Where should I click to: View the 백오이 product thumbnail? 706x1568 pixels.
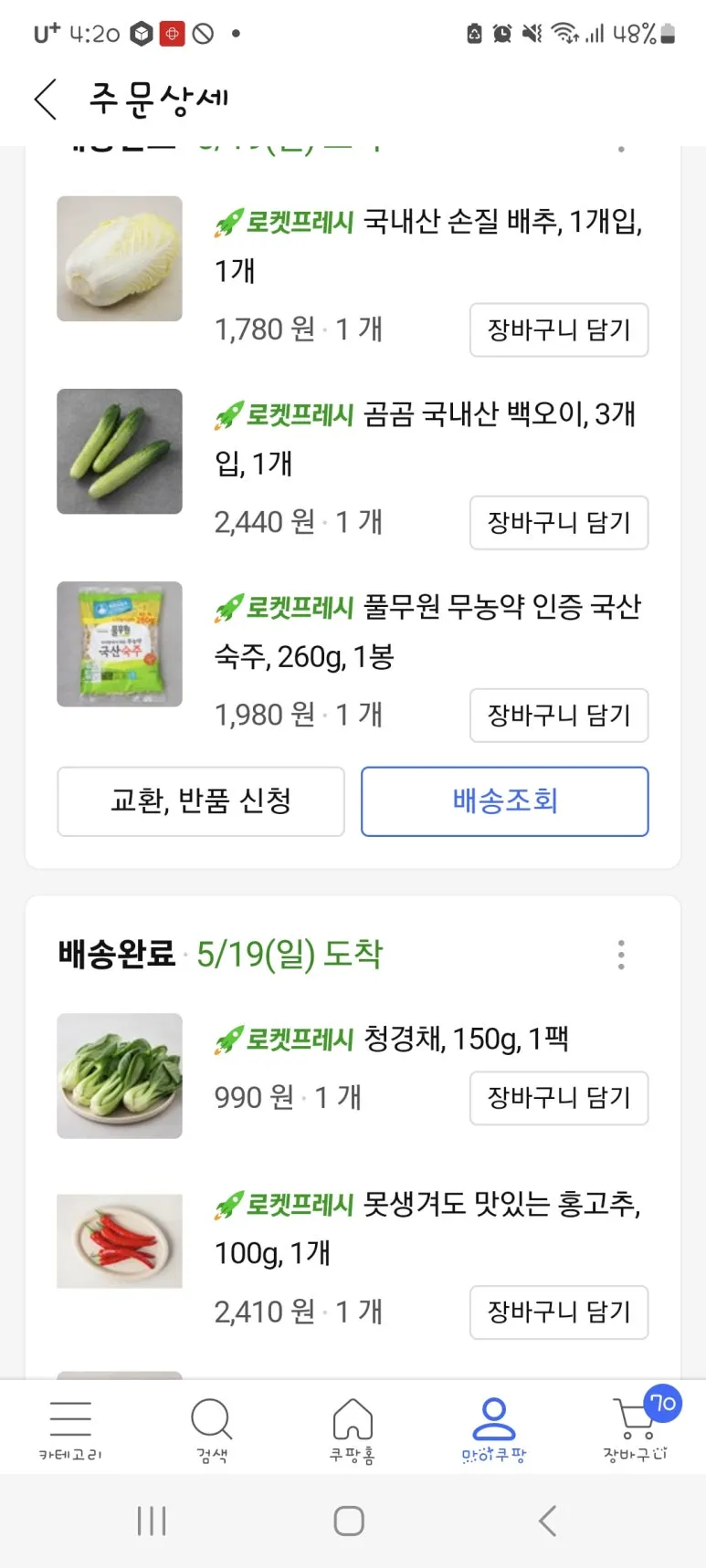coord(120,451)
